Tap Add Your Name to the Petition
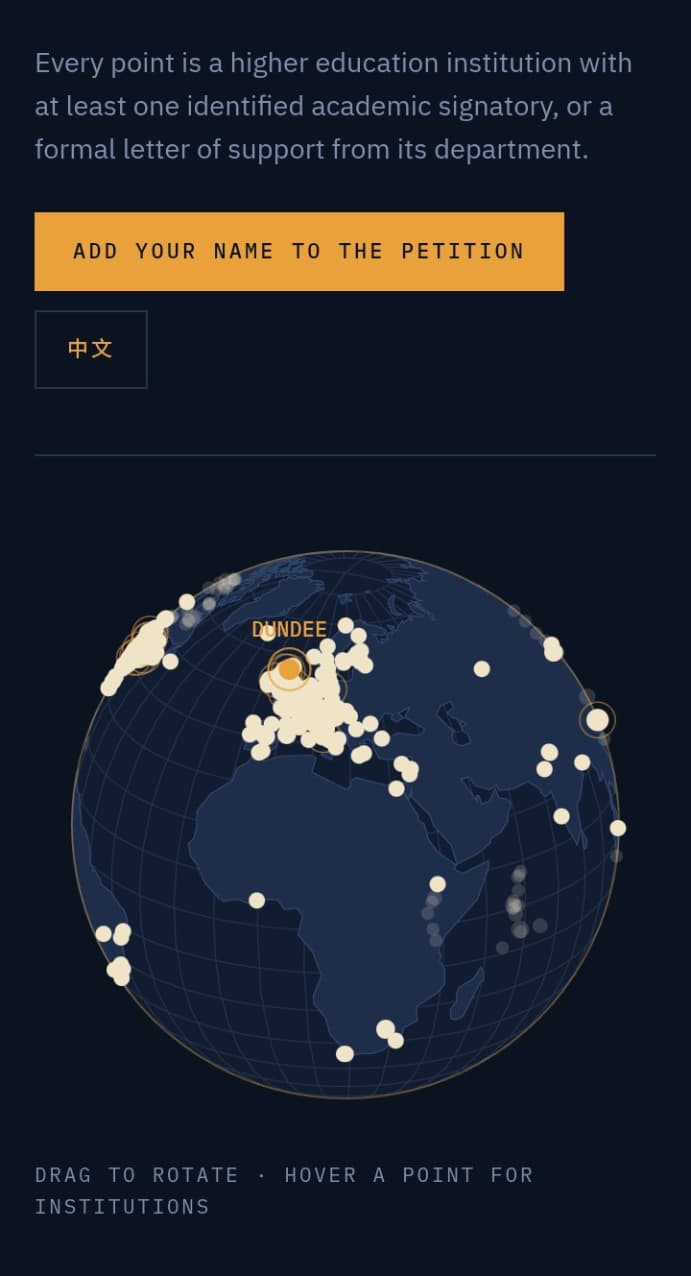 299,251
